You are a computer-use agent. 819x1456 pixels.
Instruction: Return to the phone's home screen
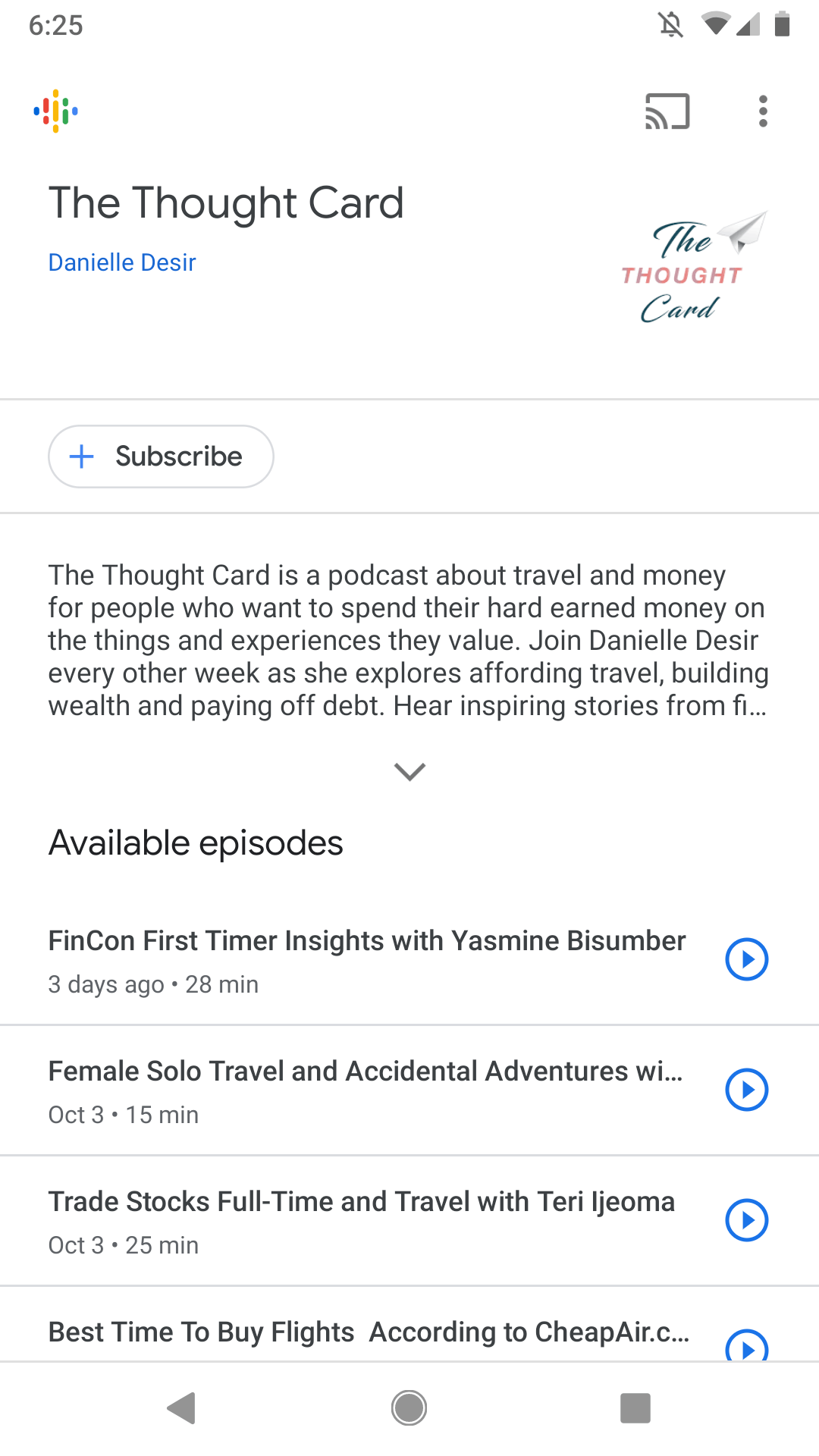[x=409, y=1408]
